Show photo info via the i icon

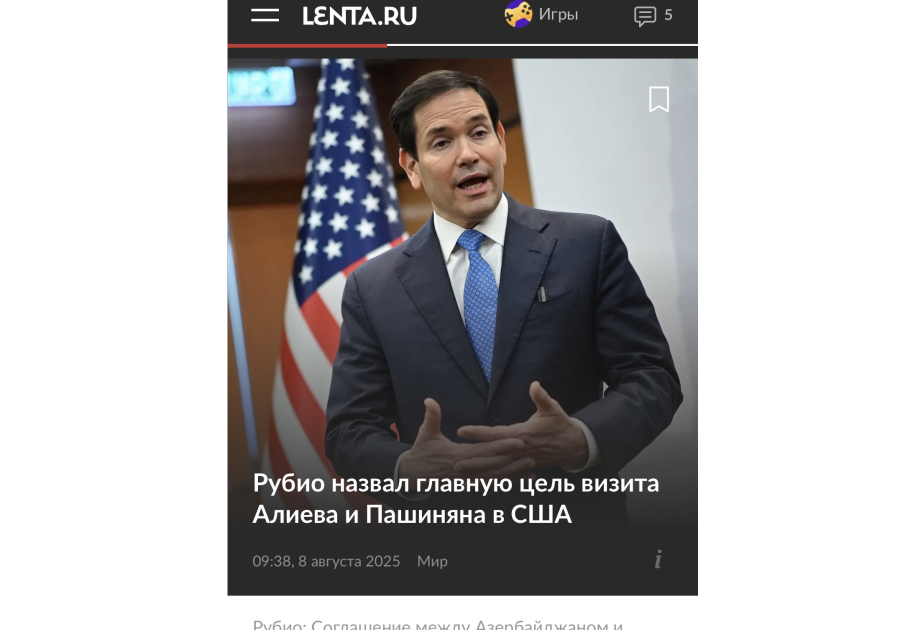pos(658,560)
